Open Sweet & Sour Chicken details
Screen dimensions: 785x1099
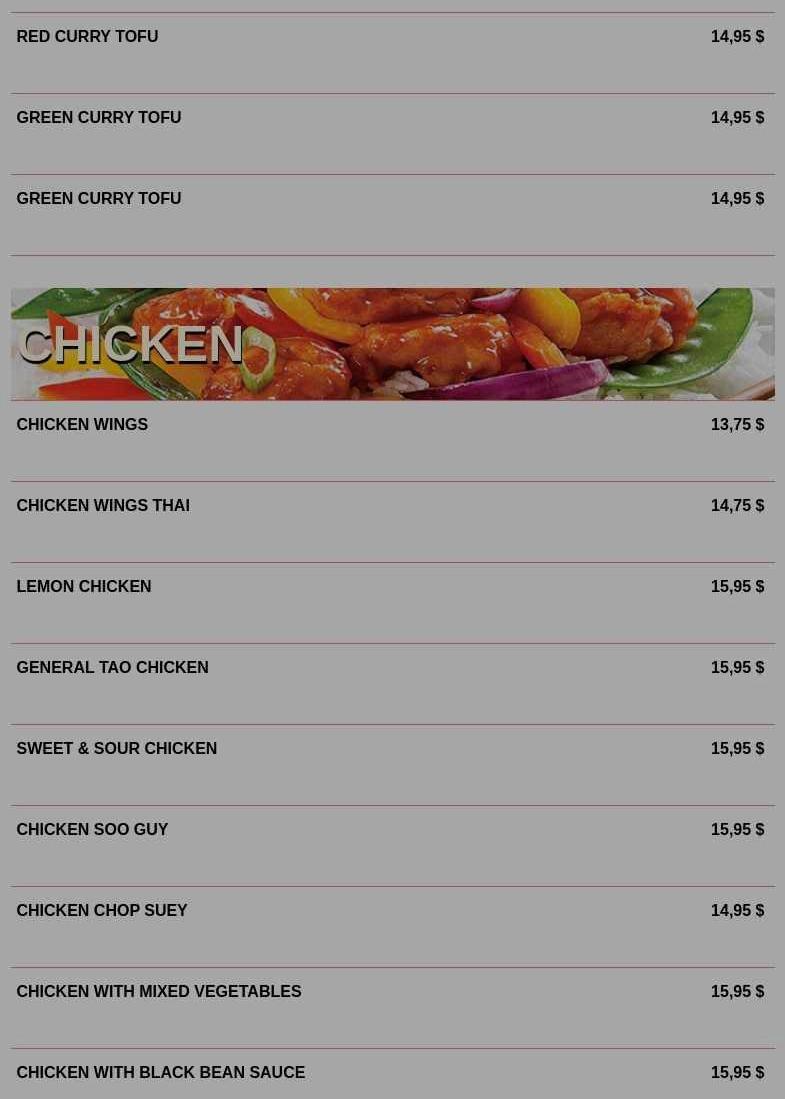coord(116,749)
